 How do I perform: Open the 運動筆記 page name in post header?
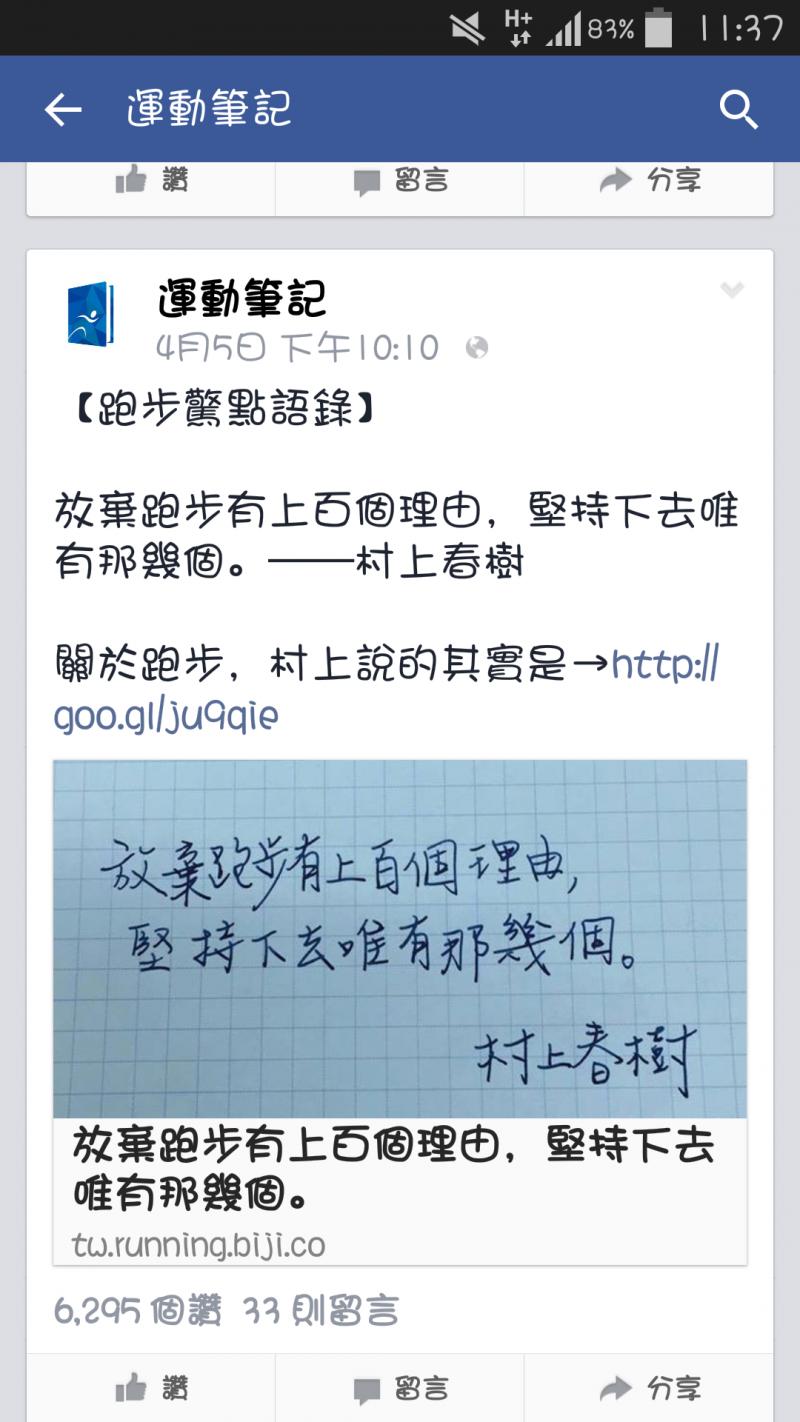(x=242, y=298)
